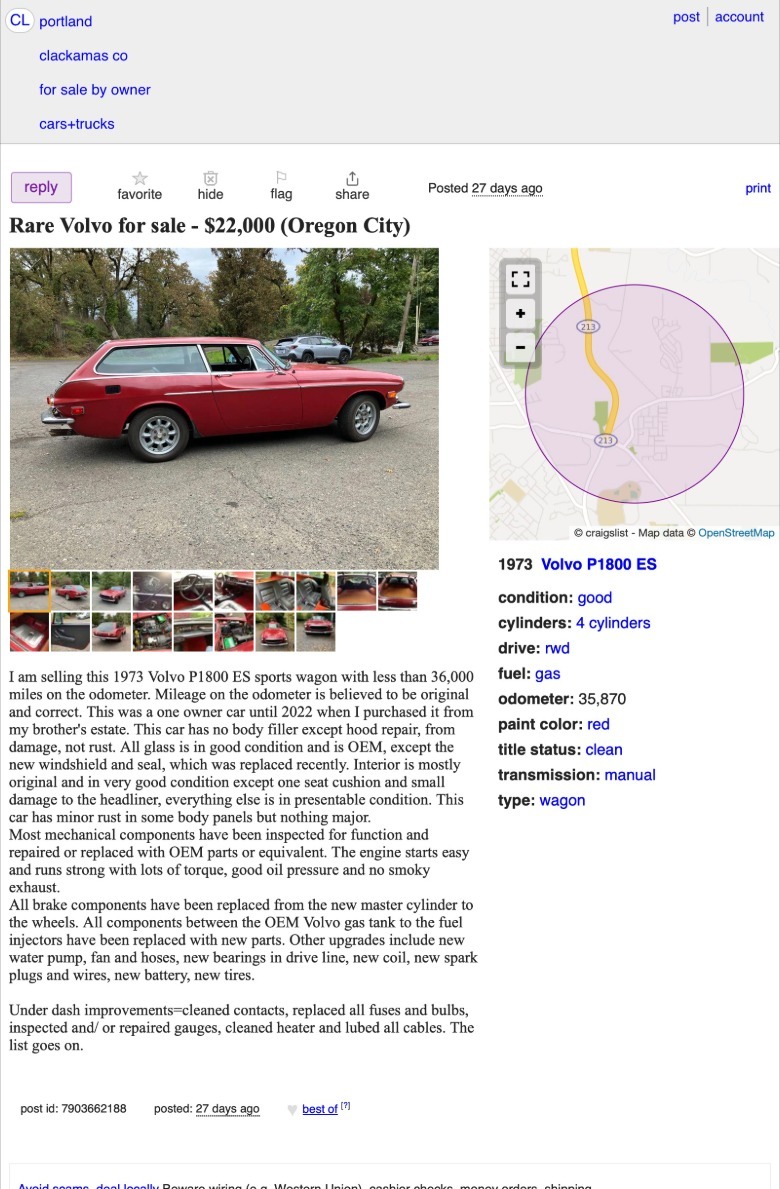Select the clackamas co breadcrumb
Viewport: 780px width, 1189px height.
[x=83, y=55]
